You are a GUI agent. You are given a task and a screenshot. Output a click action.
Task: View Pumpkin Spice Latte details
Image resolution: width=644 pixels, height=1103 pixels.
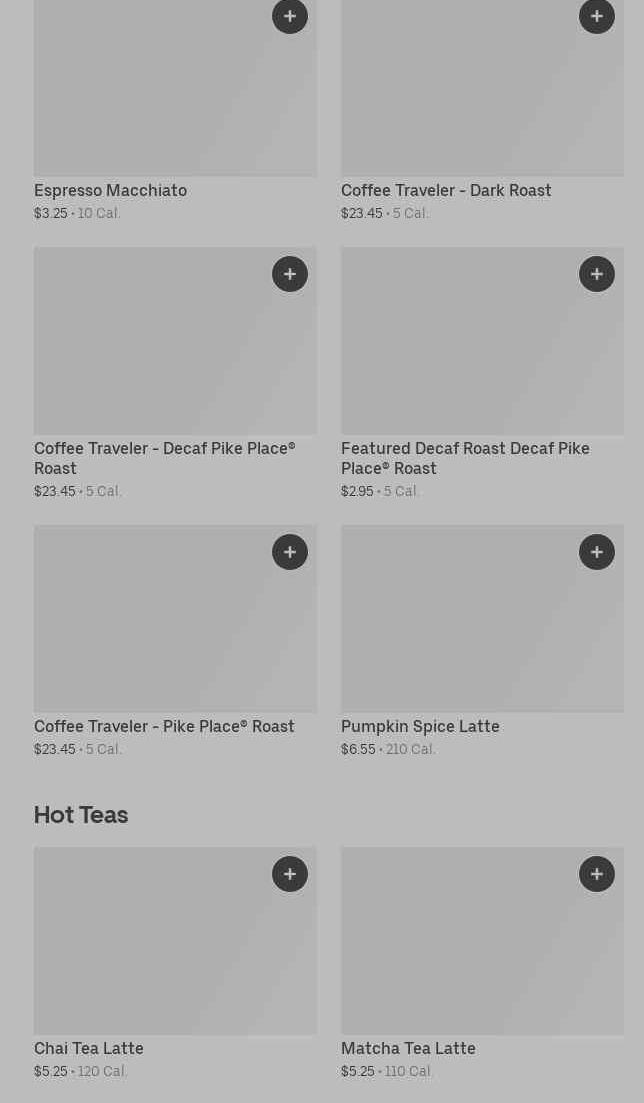(x=420, y=726)
